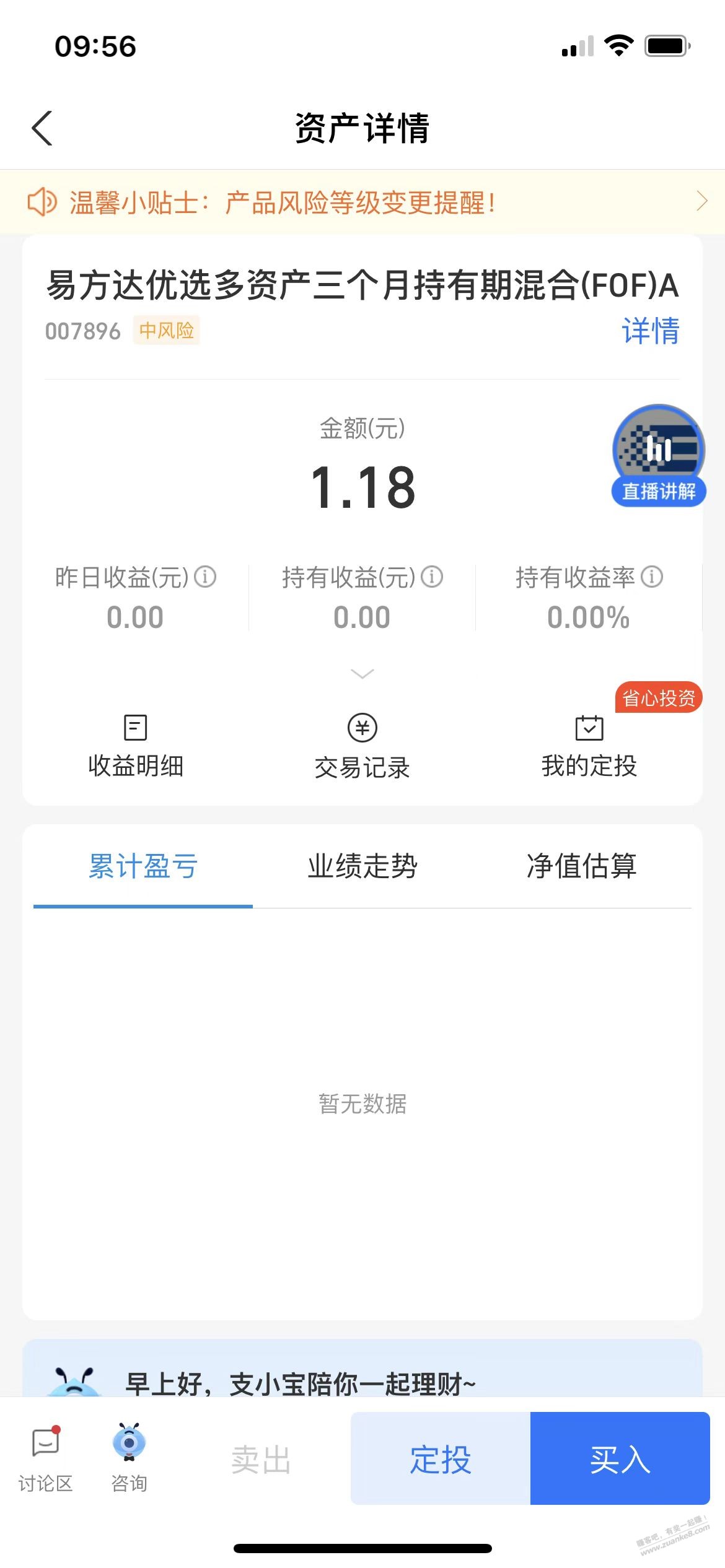Screen dimensions: 725x1568
Task: Open the fund 详情 link
Action: [x=650, y=331]
